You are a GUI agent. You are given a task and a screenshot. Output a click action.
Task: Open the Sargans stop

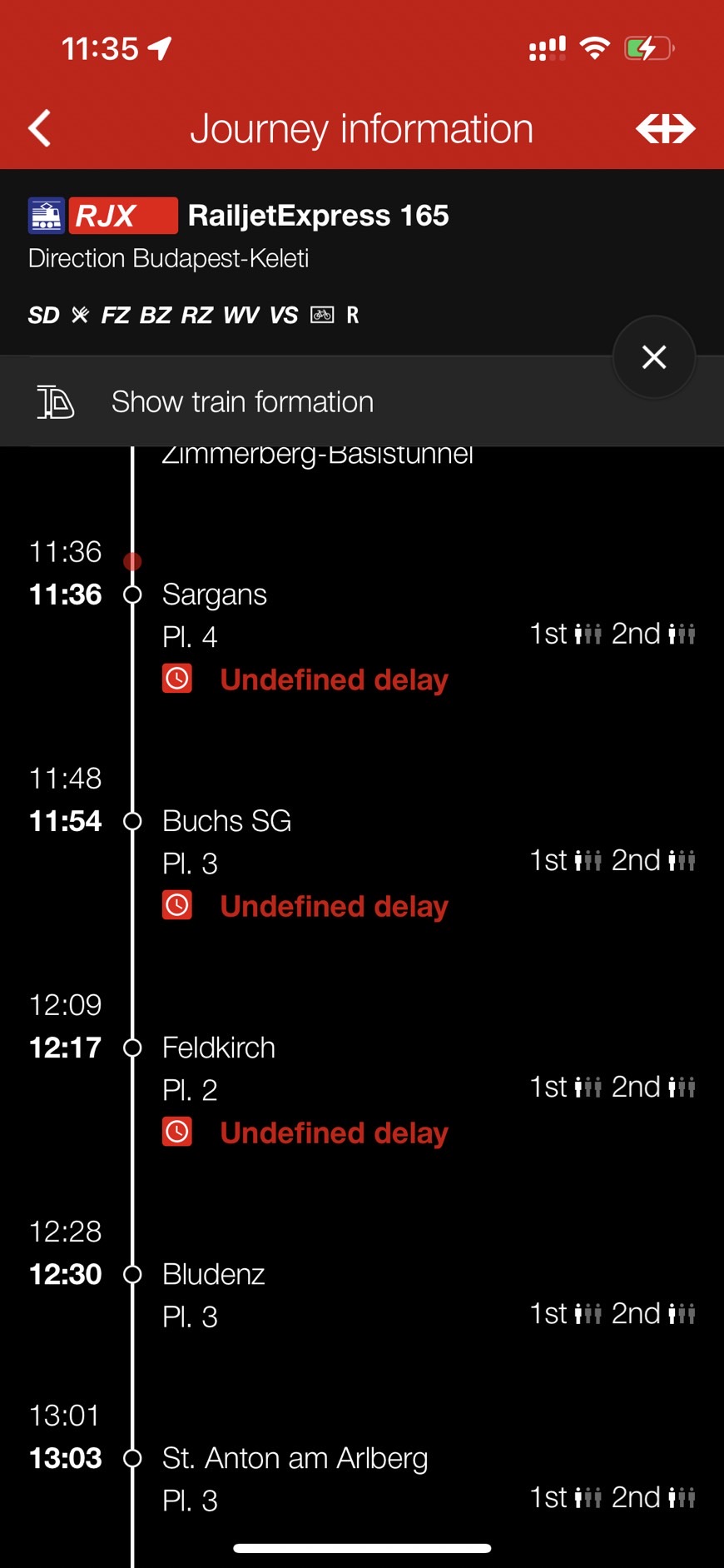point(215,595)
